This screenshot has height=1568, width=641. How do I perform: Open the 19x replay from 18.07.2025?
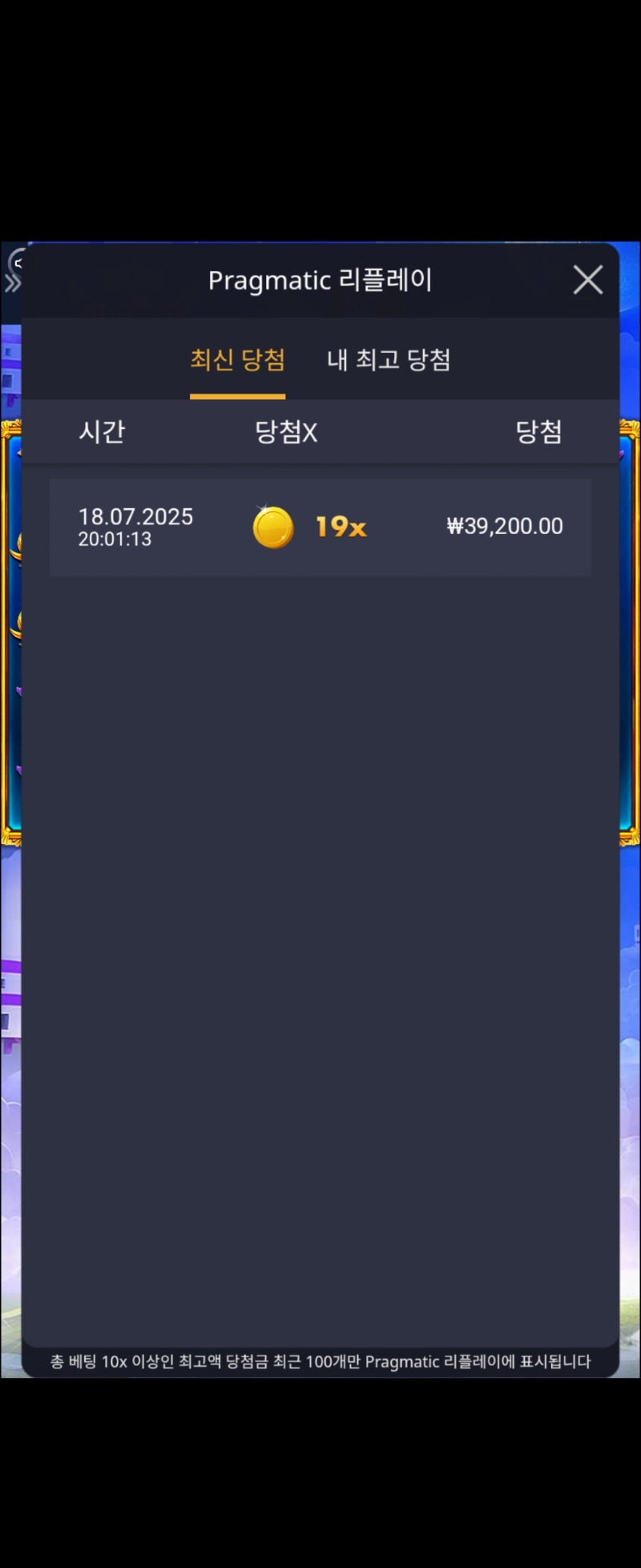[x=320, y=527]
